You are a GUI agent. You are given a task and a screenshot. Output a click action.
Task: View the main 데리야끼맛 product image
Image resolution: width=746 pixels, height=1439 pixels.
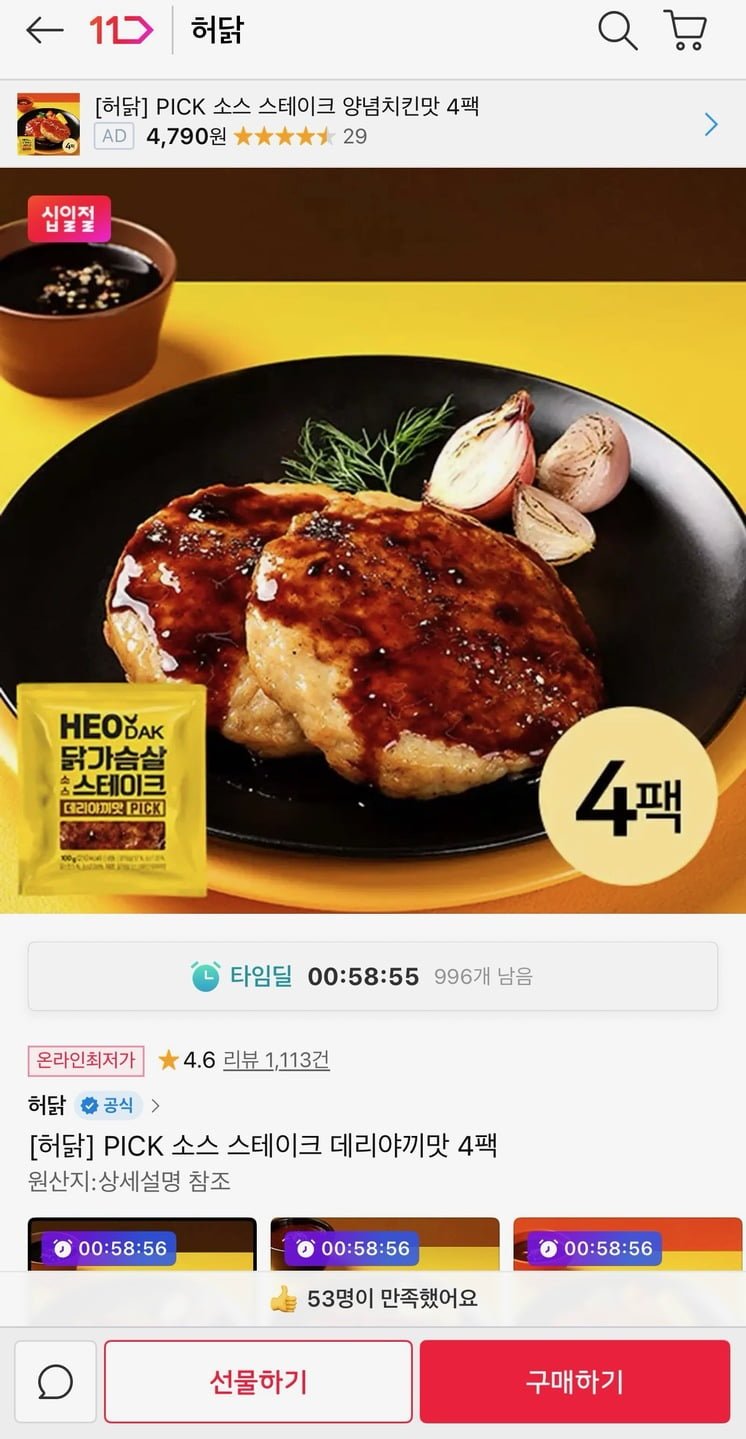pyautogui.click(x=373, y=540)
